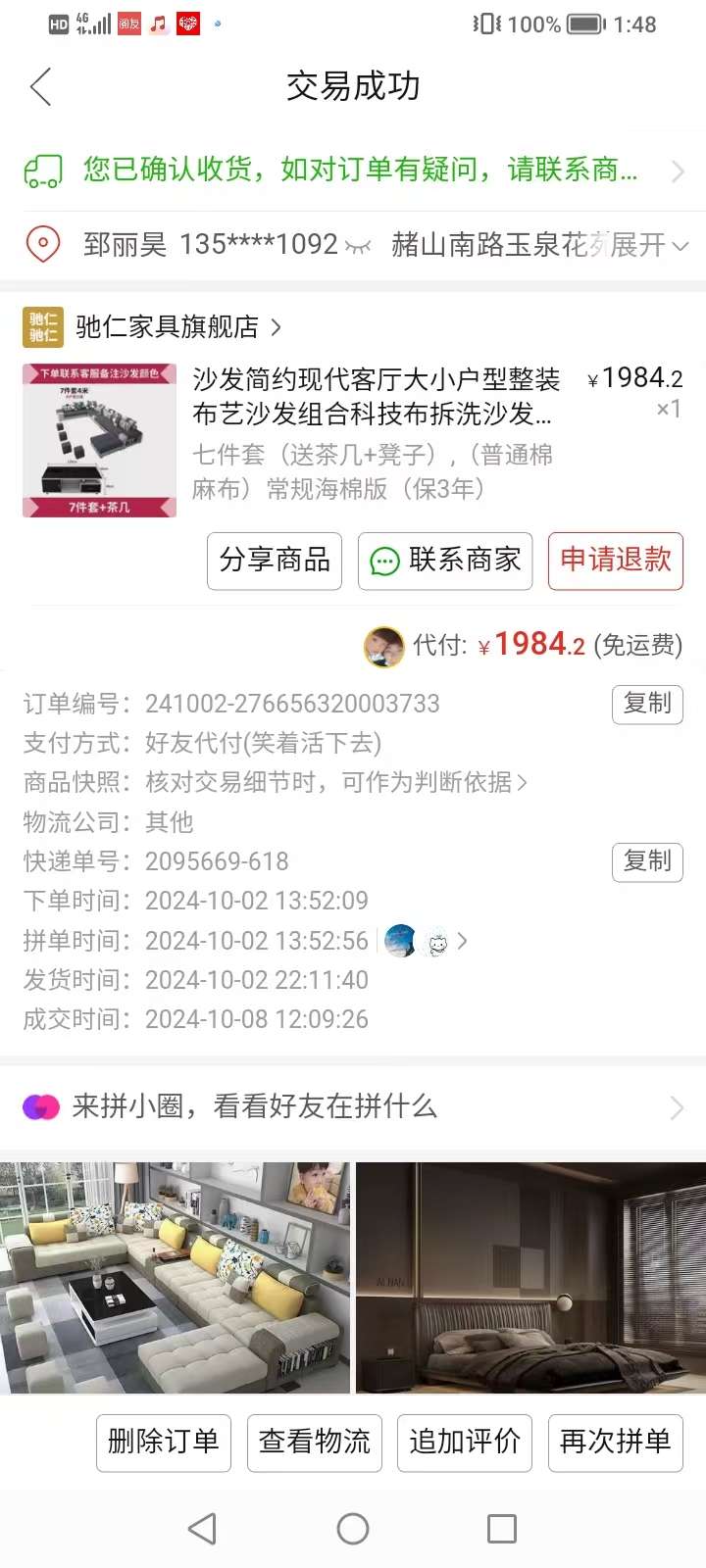Open the recommended corner sofa card
Image resolution: width=706 pixels, height=1568 pixels.
(x=175, y=1277)
